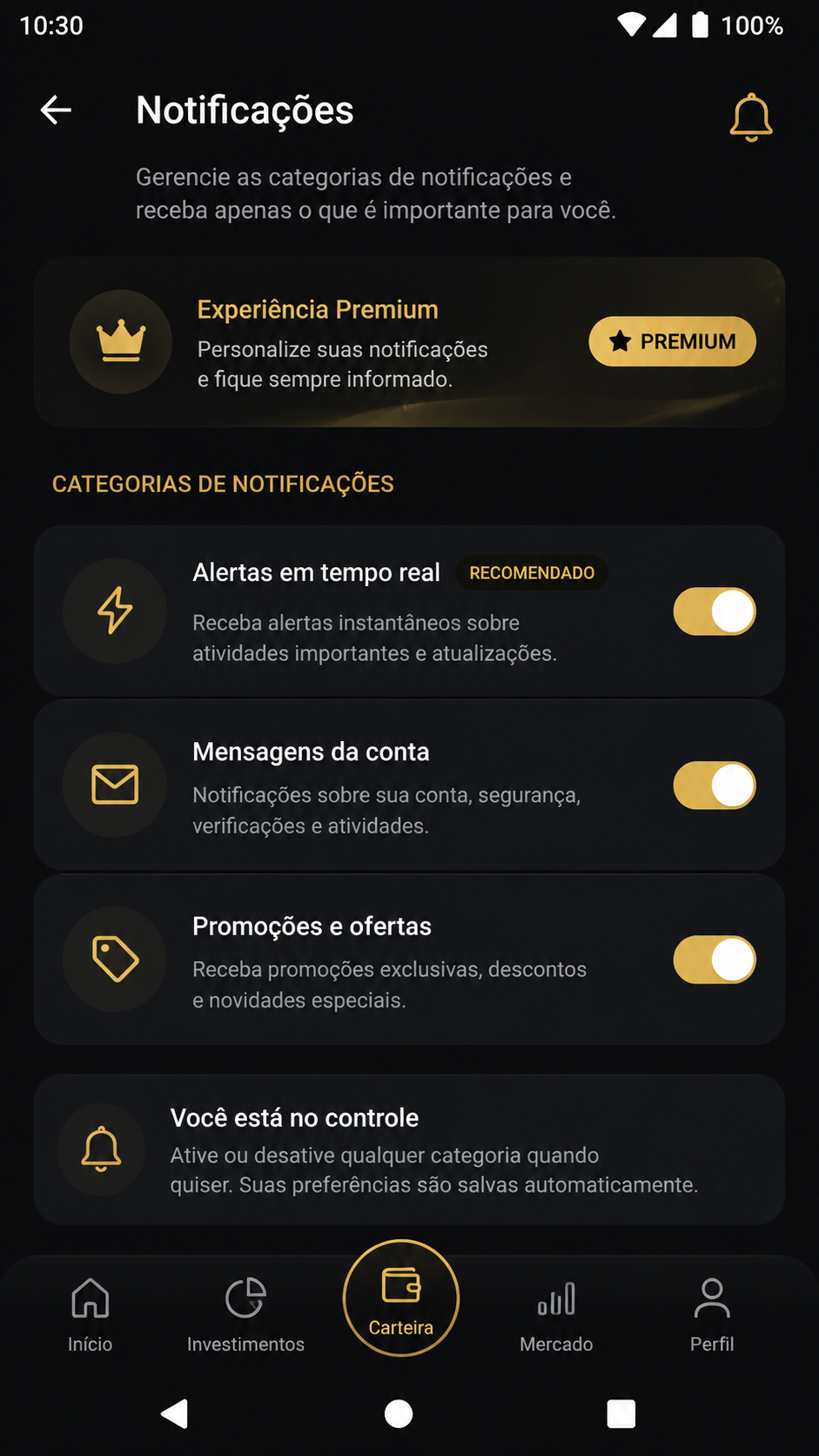Open the Investimentos tab
The width and height of the screenshot is (819, 1456).
click(x=245, y=1315)
